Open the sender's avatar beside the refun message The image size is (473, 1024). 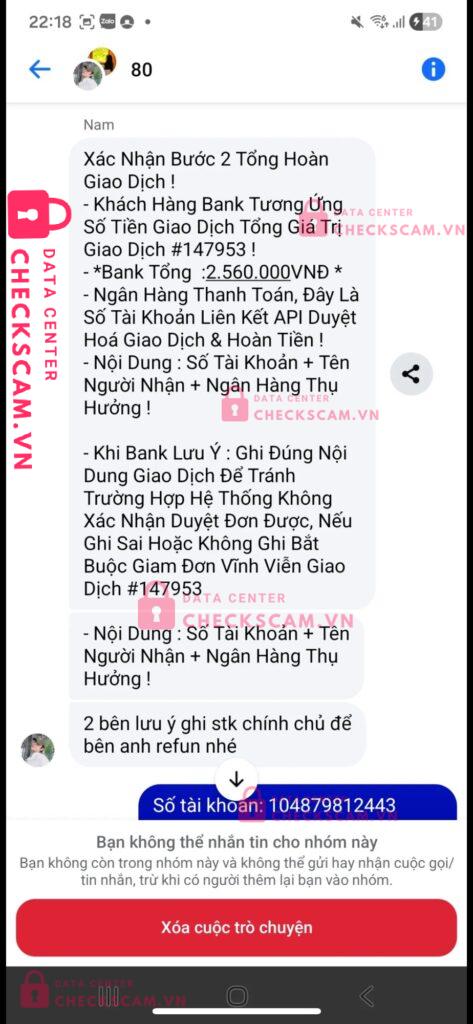coord(37,749)
